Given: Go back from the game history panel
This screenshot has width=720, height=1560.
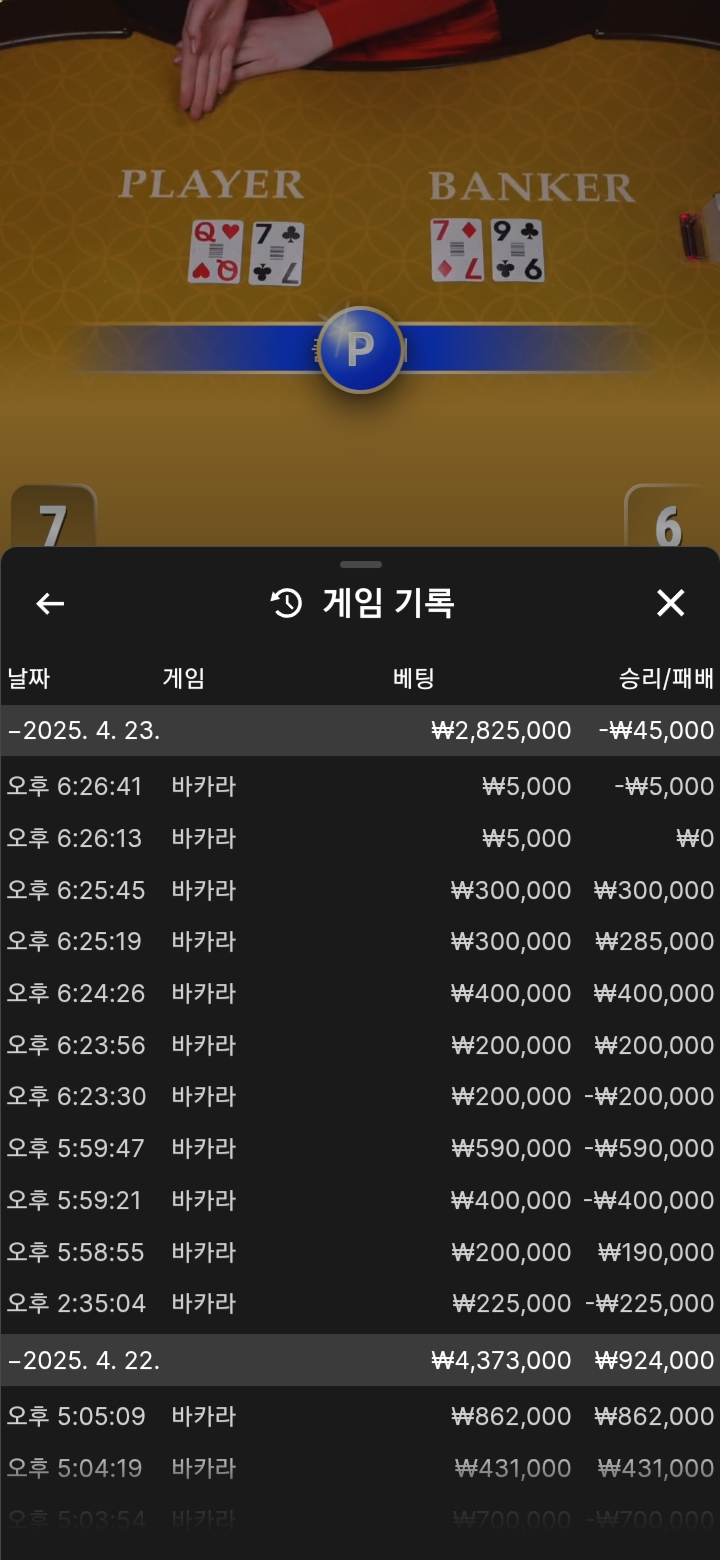Looking at the screenshot, I should (x=50, y=603).
